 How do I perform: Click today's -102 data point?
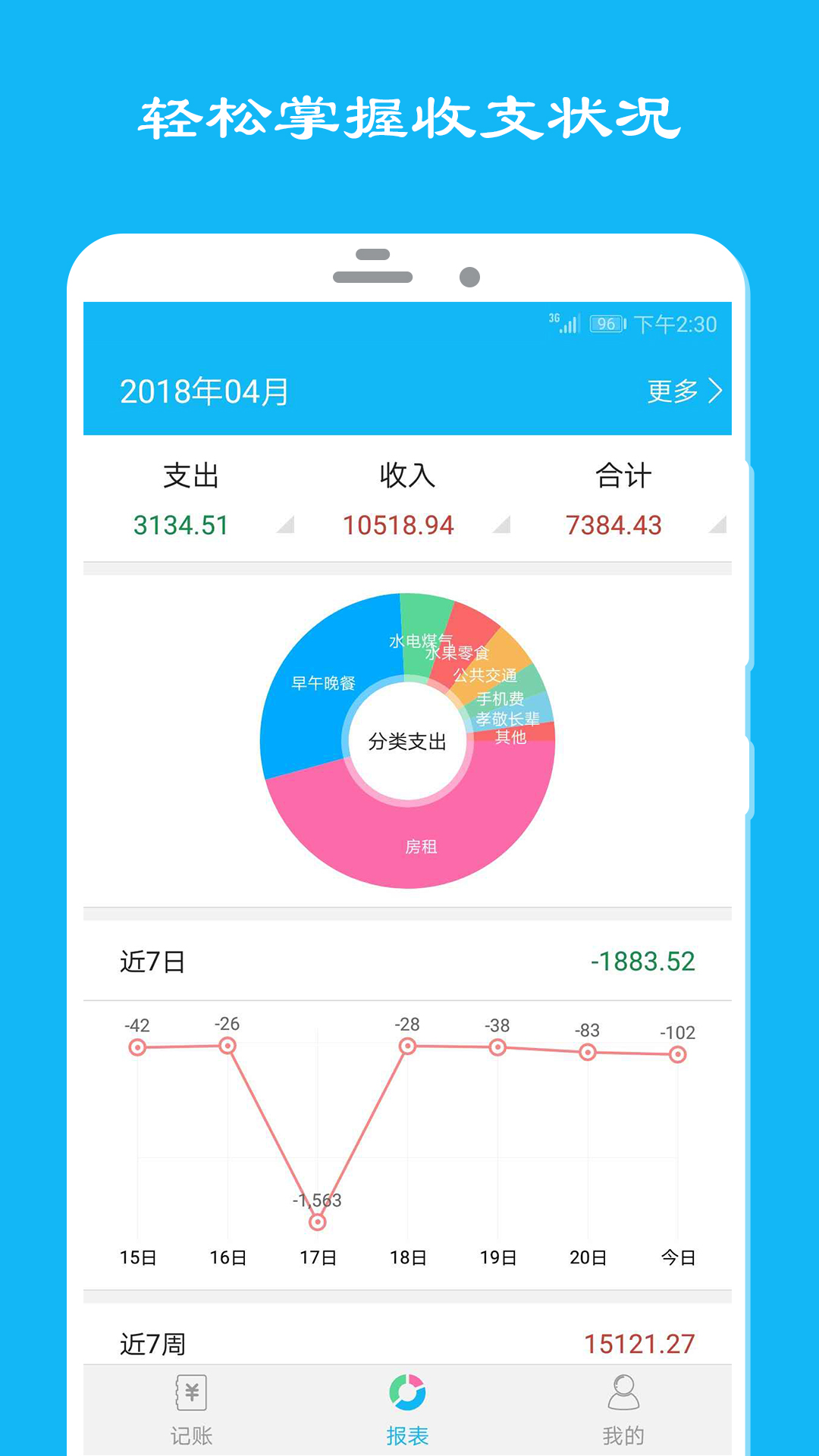(x=677, y=1054)
